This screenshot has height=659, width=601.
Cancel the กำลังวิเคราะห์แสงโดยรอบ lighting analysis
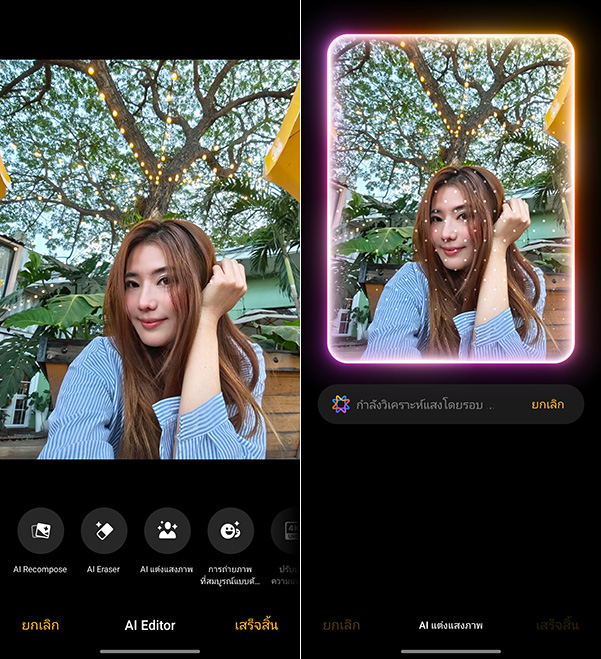(548, 404)
